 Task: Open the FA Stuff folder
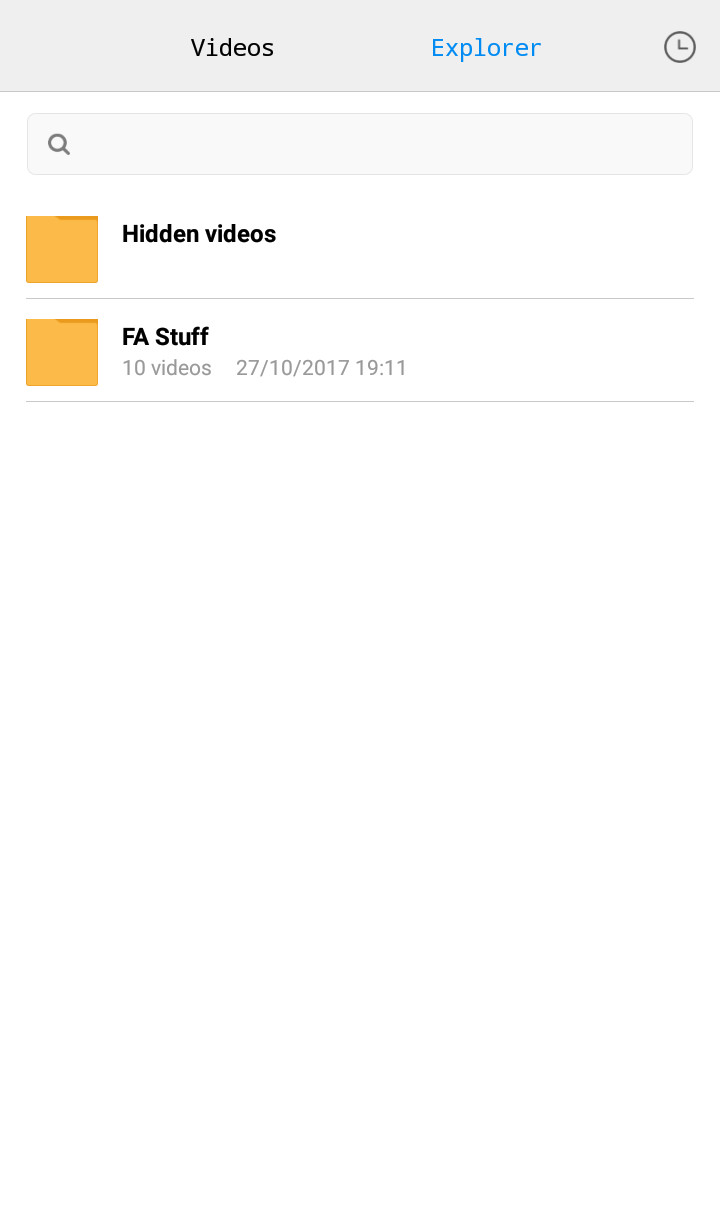point(360,351)
